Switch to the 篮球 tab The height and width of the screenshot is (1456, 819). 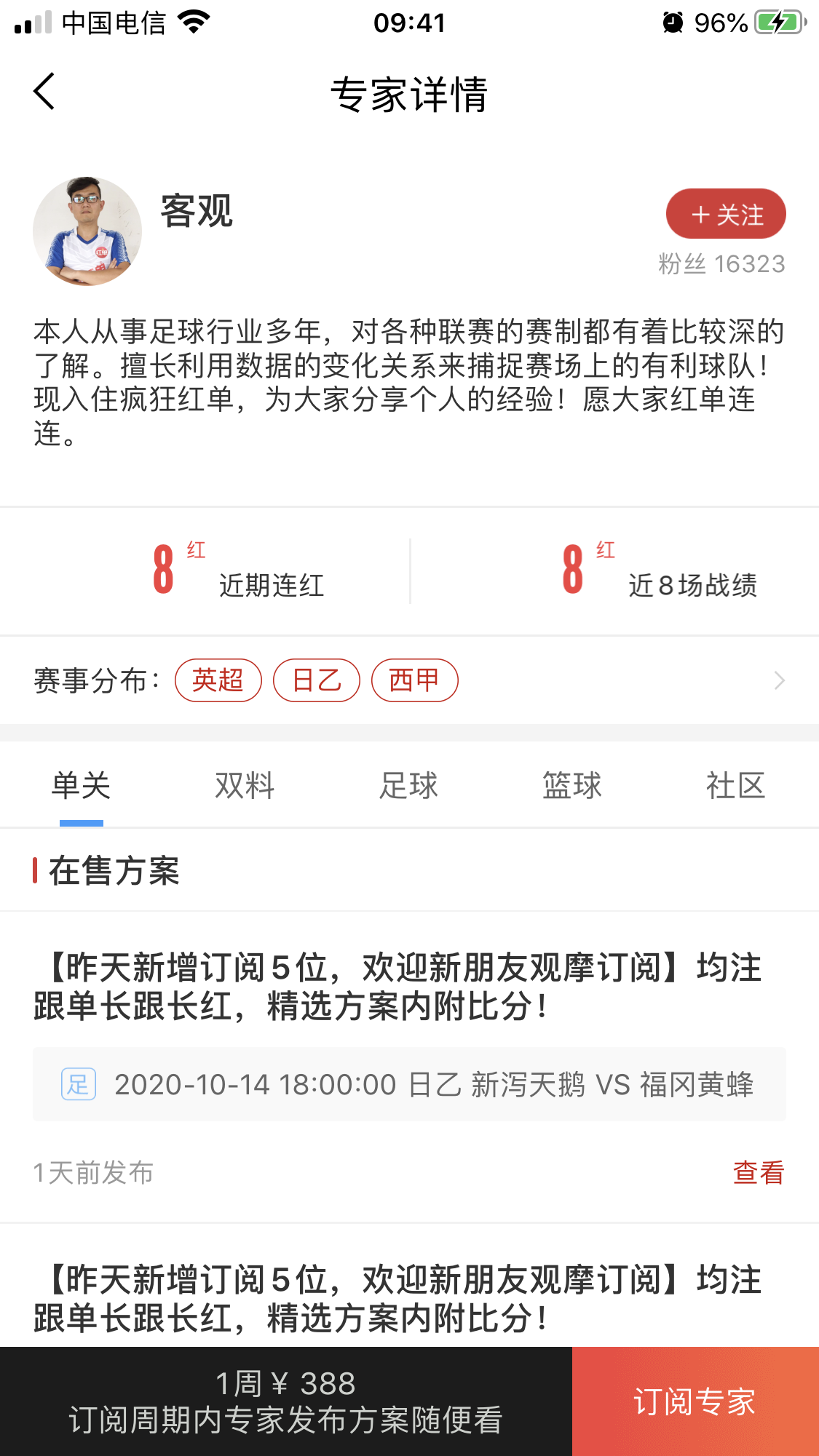click(572, 786)
